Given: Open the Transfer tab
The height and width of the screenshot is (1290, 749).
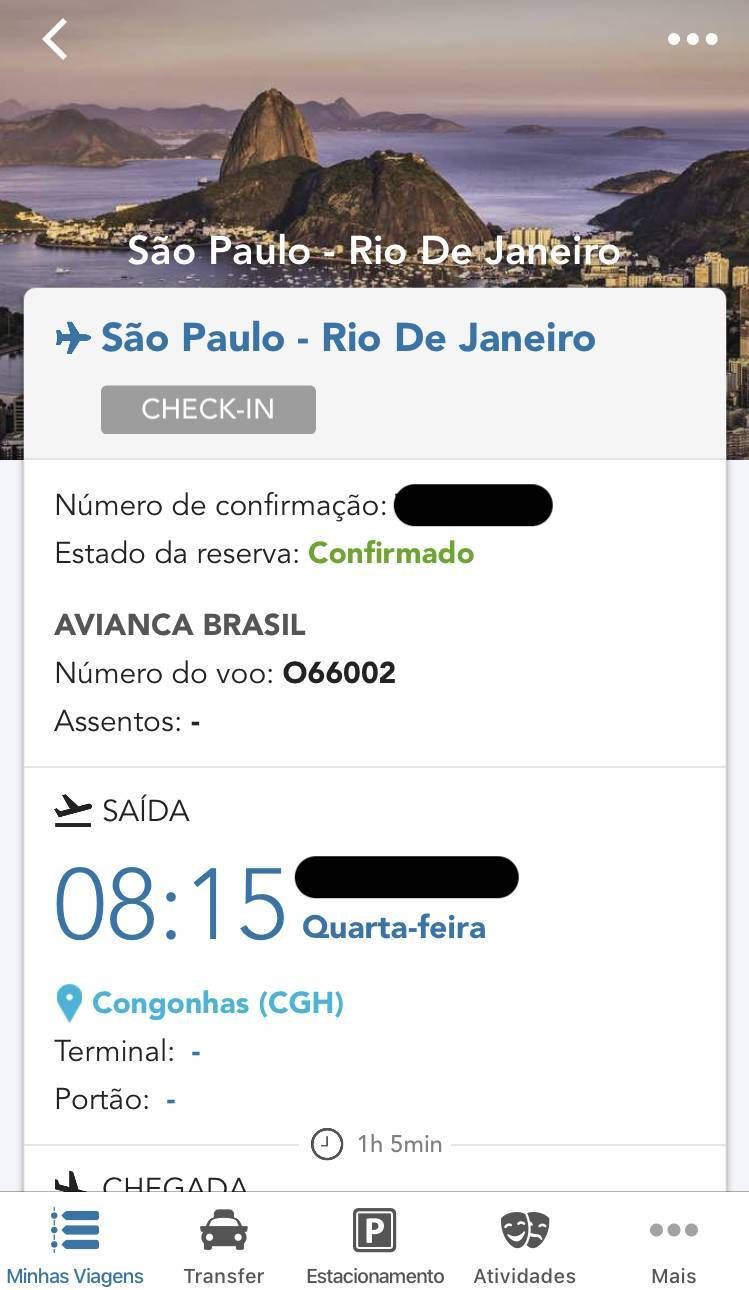Looking at the screenshot, I should [224, 1246].
